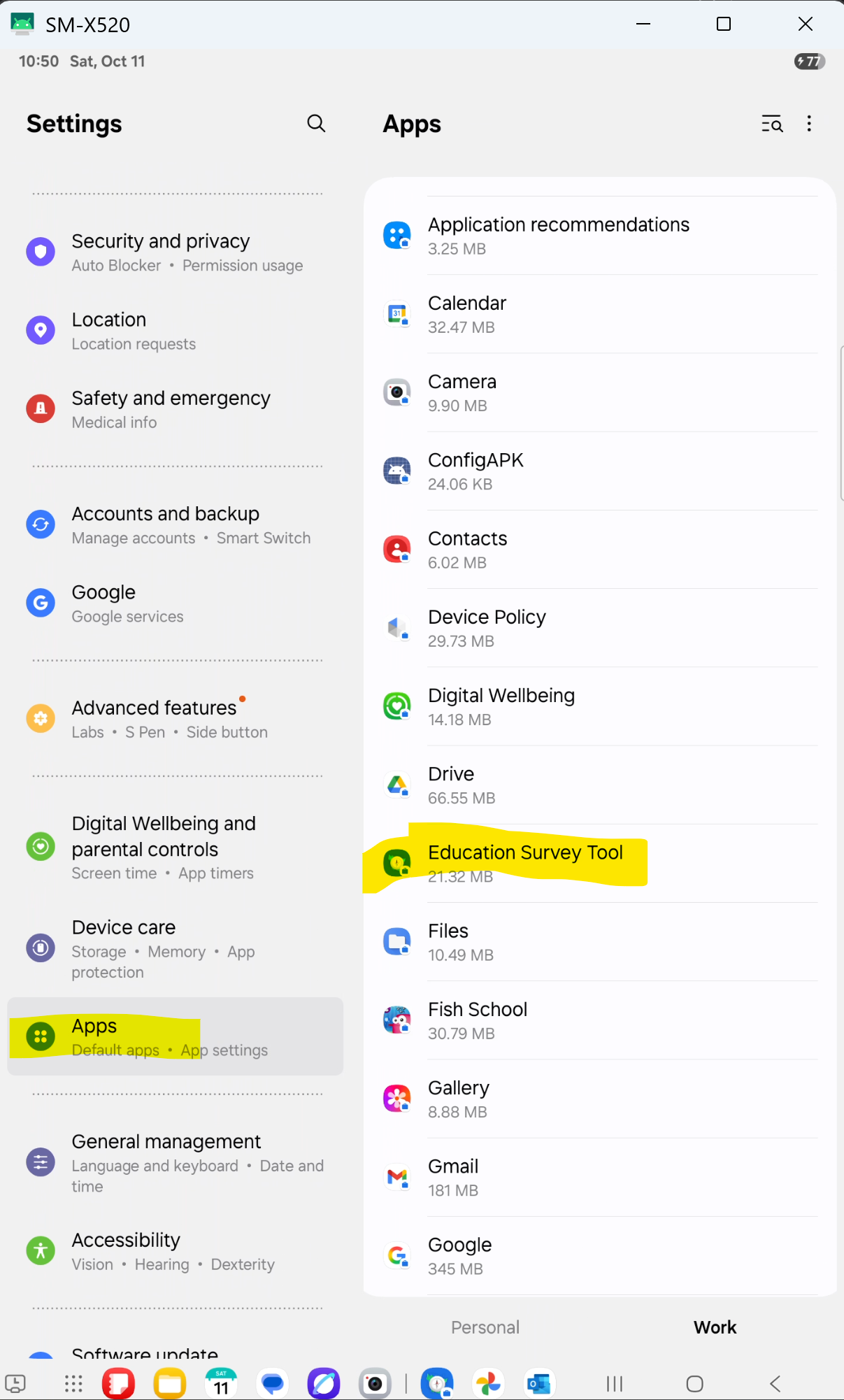844x1400 pixels.
Task: Open Advanced features settings
Action: [x=154, y=718]
